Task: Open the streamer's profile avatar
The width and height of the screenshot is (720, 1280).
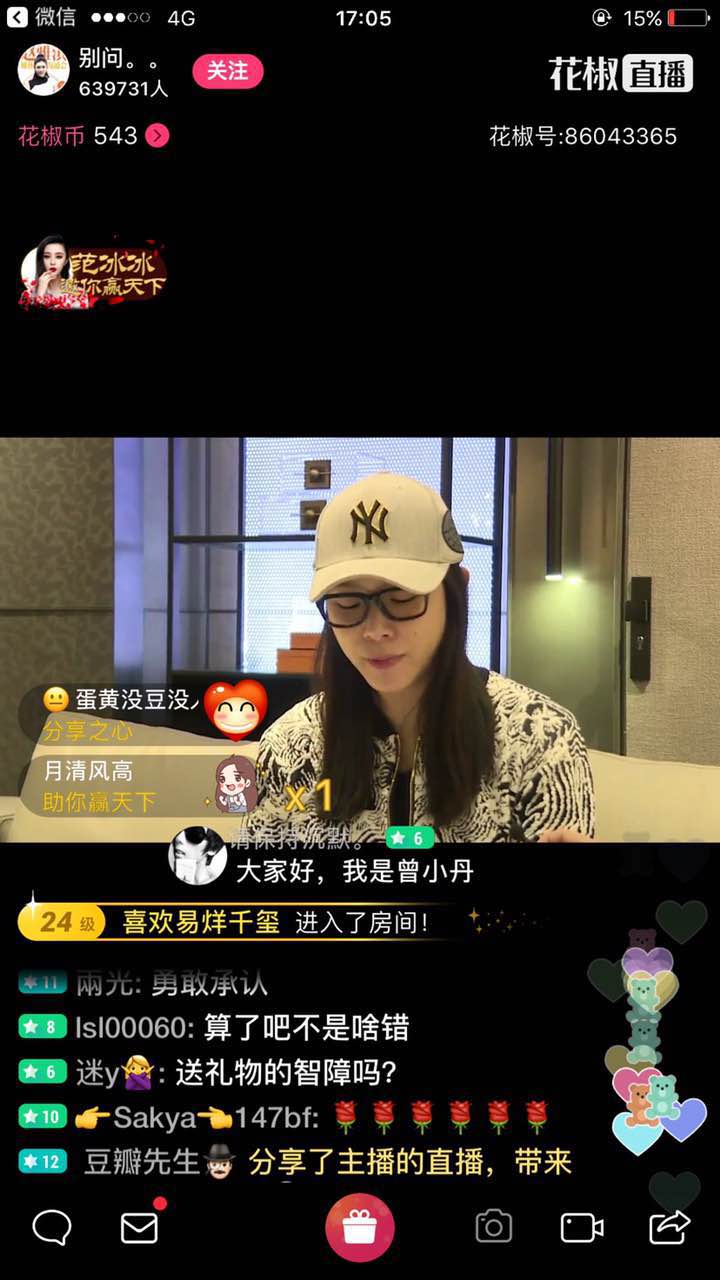Action: [x=43, y=70]
